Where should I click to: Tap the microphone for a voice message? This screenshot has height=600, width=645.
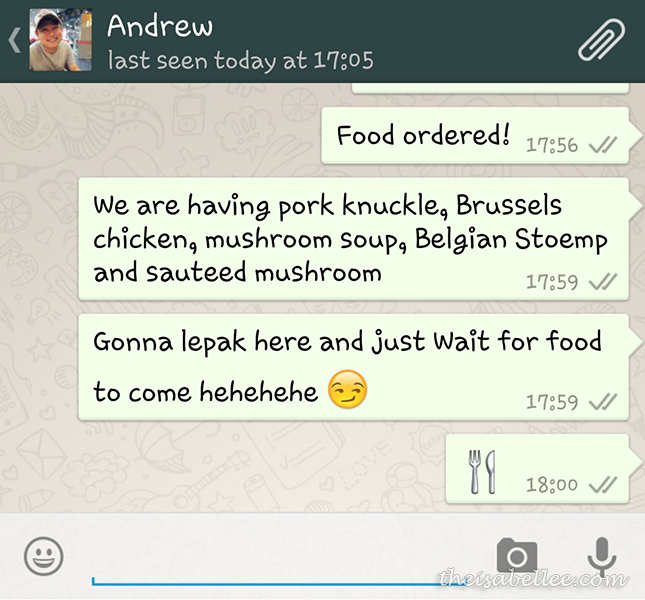pos(600,556)
